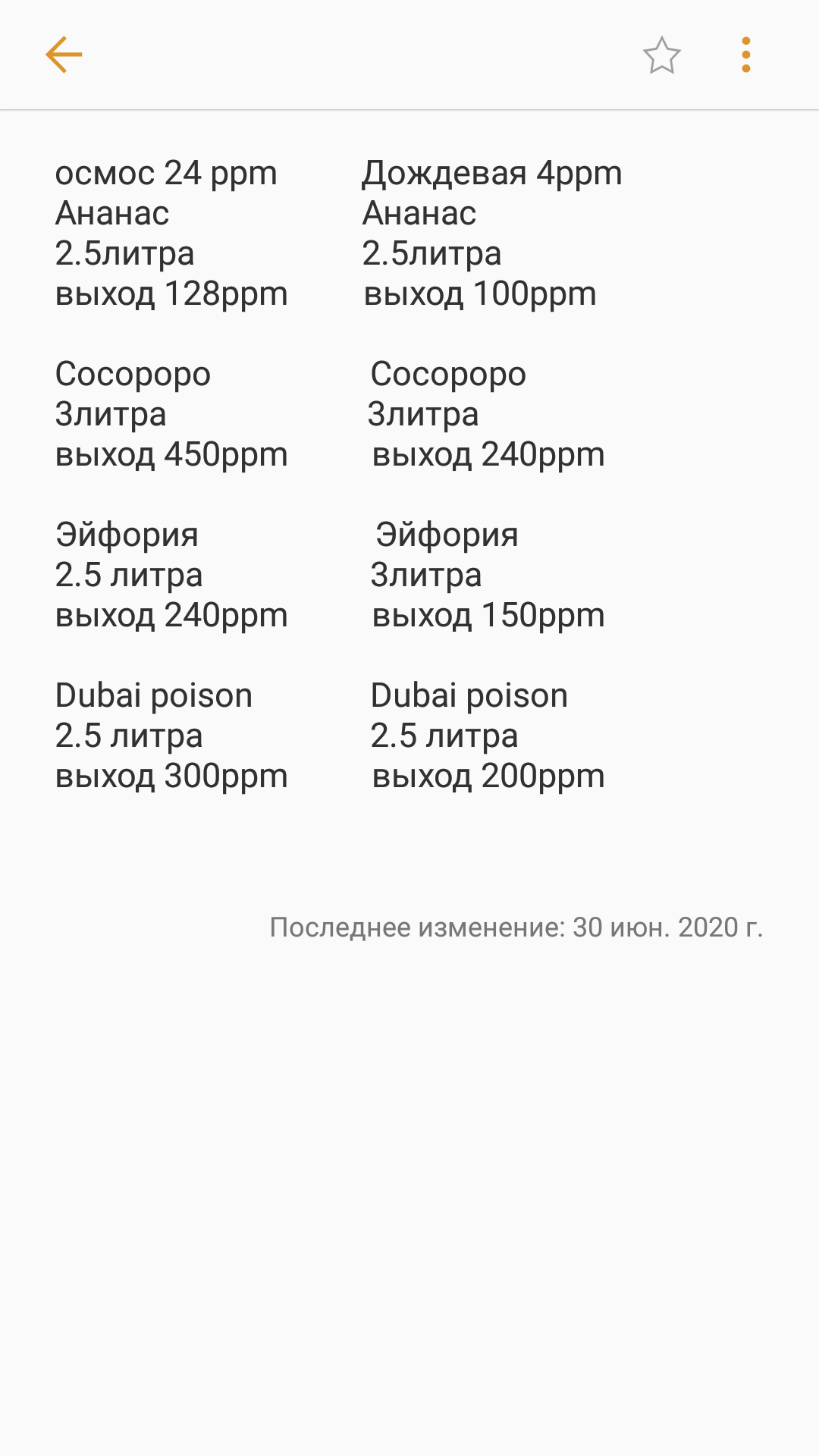Go back using the orange arrow
Screen dimensions: 819x1456
click(64, 55)
